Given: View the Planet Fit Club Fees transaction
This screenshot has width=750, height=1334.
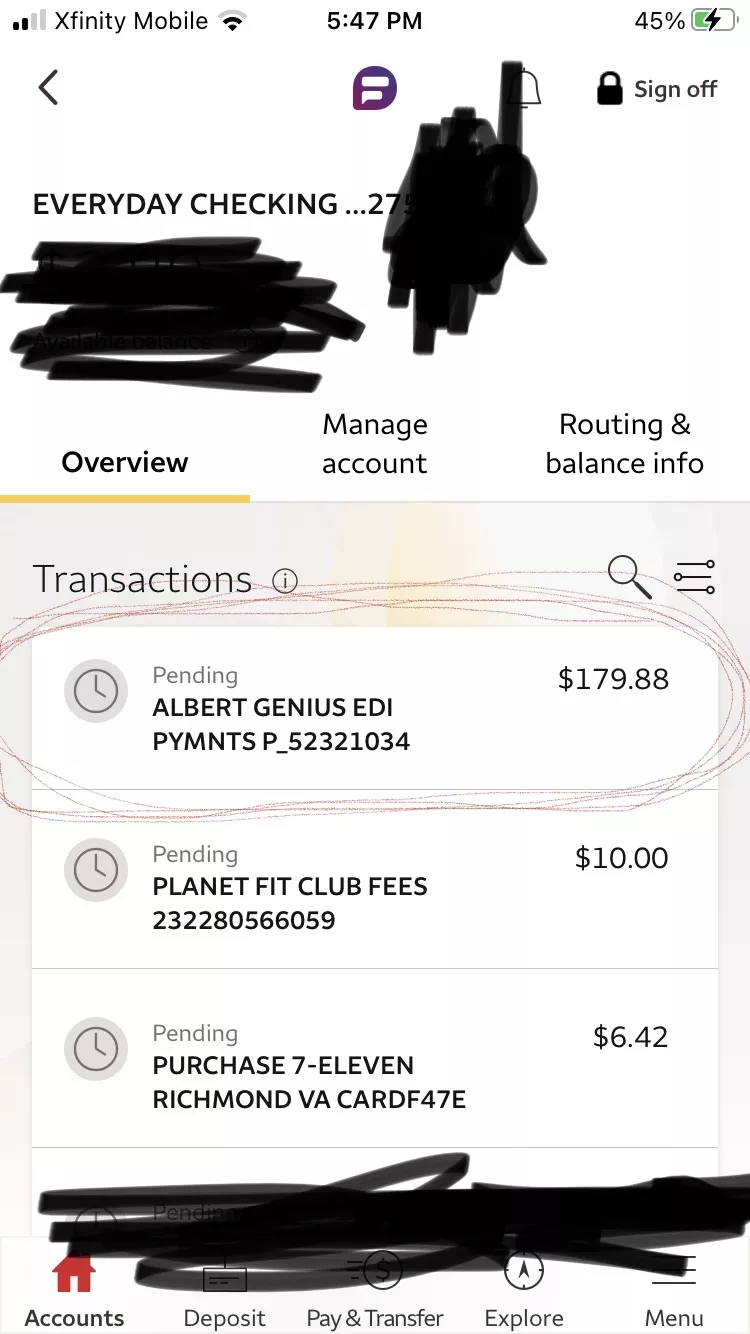Looking at the screenshot, I should 375,887.
